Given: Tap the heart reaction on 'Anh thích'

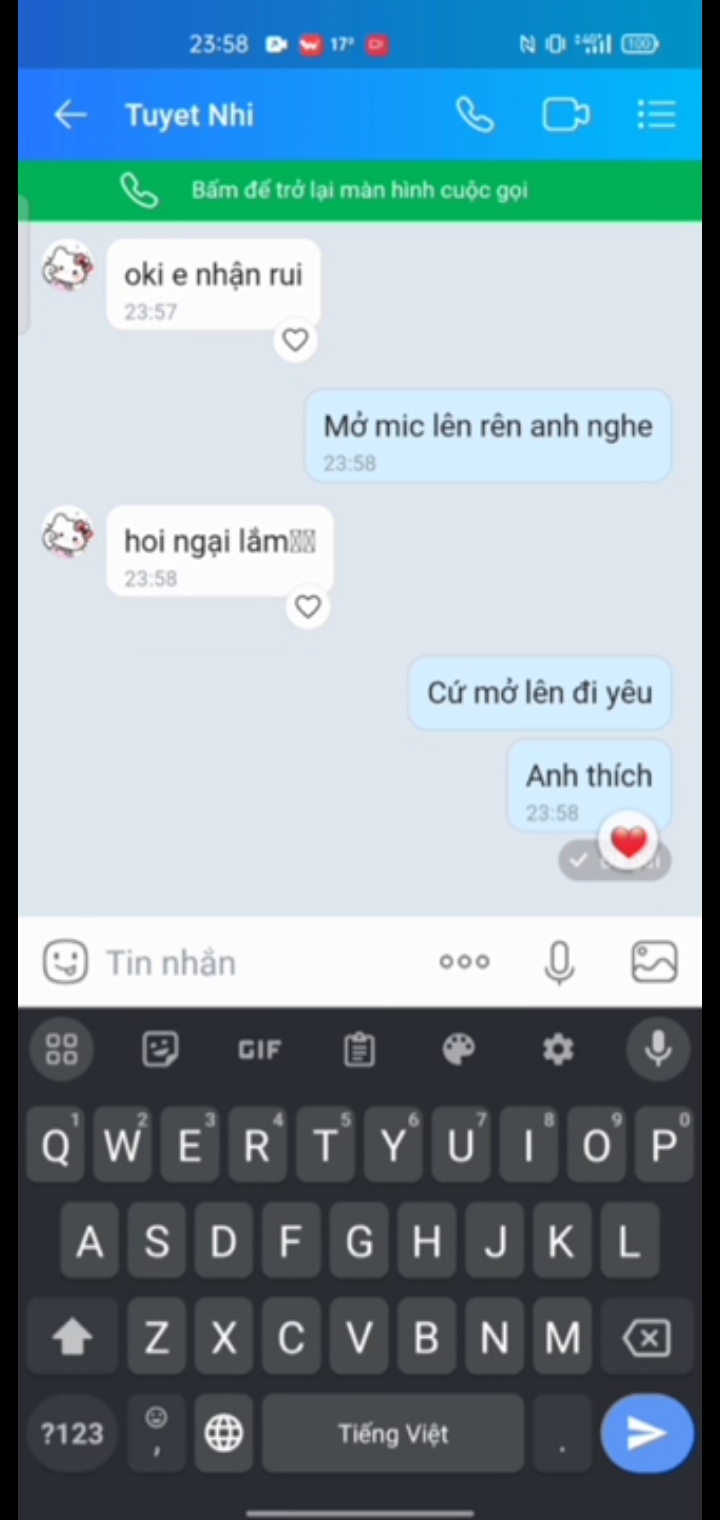Looking at the screenshot, I should (x=629, y=843).
